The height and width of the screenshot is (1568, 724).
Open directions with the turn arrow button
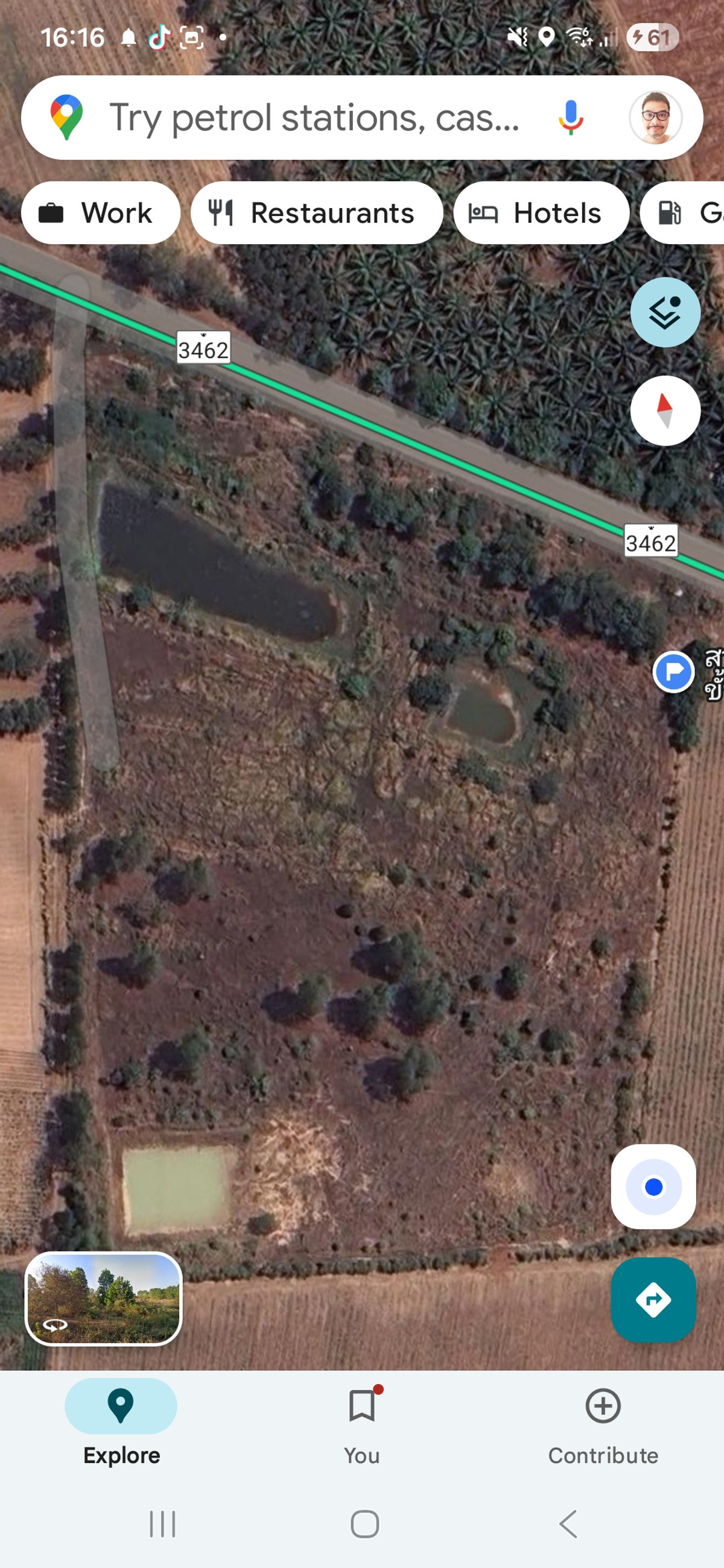pos(653,1300)
